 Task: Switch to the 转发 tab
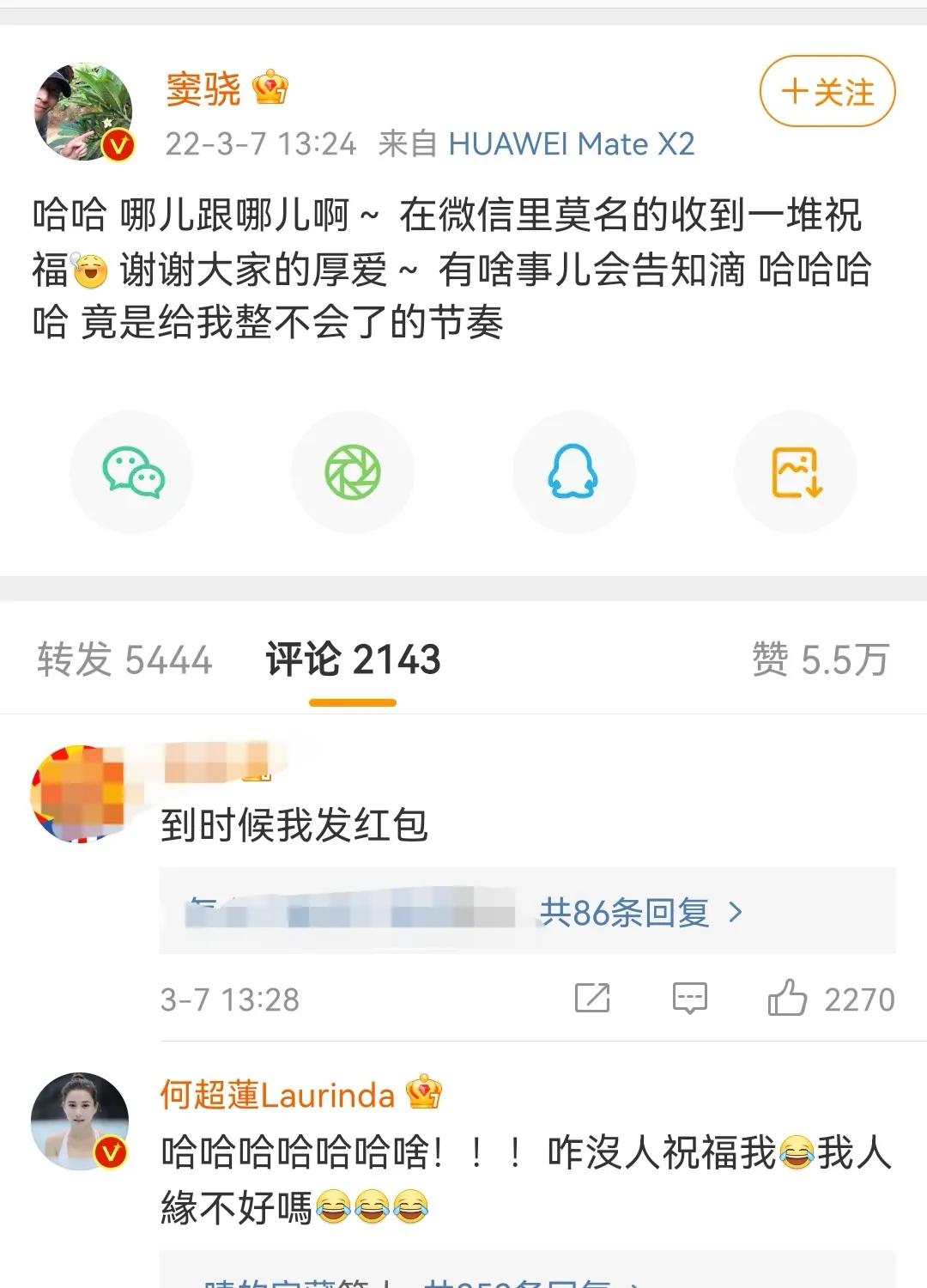pos(123,659)
